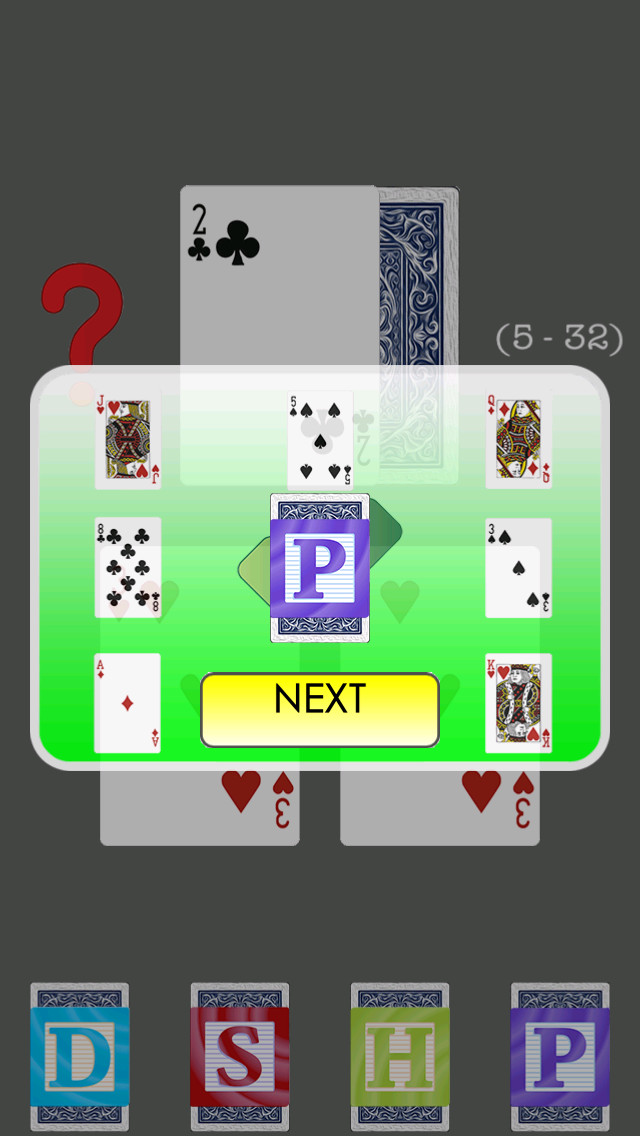Choose the red S action card

tap(240, 1056)
